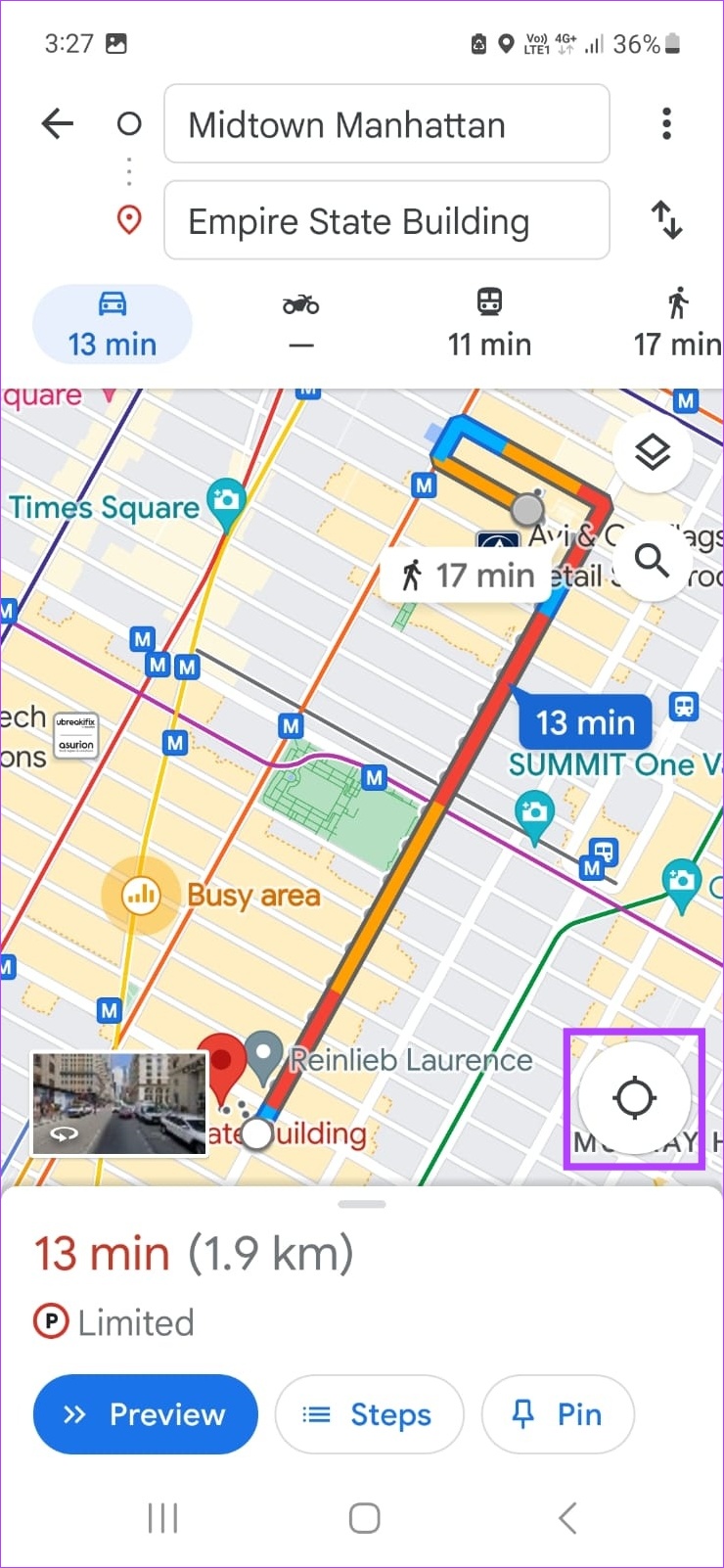This screenshot has width=724, height=1568.
Task: Open the Street View thumbnail
Action: click(118, 1104)
